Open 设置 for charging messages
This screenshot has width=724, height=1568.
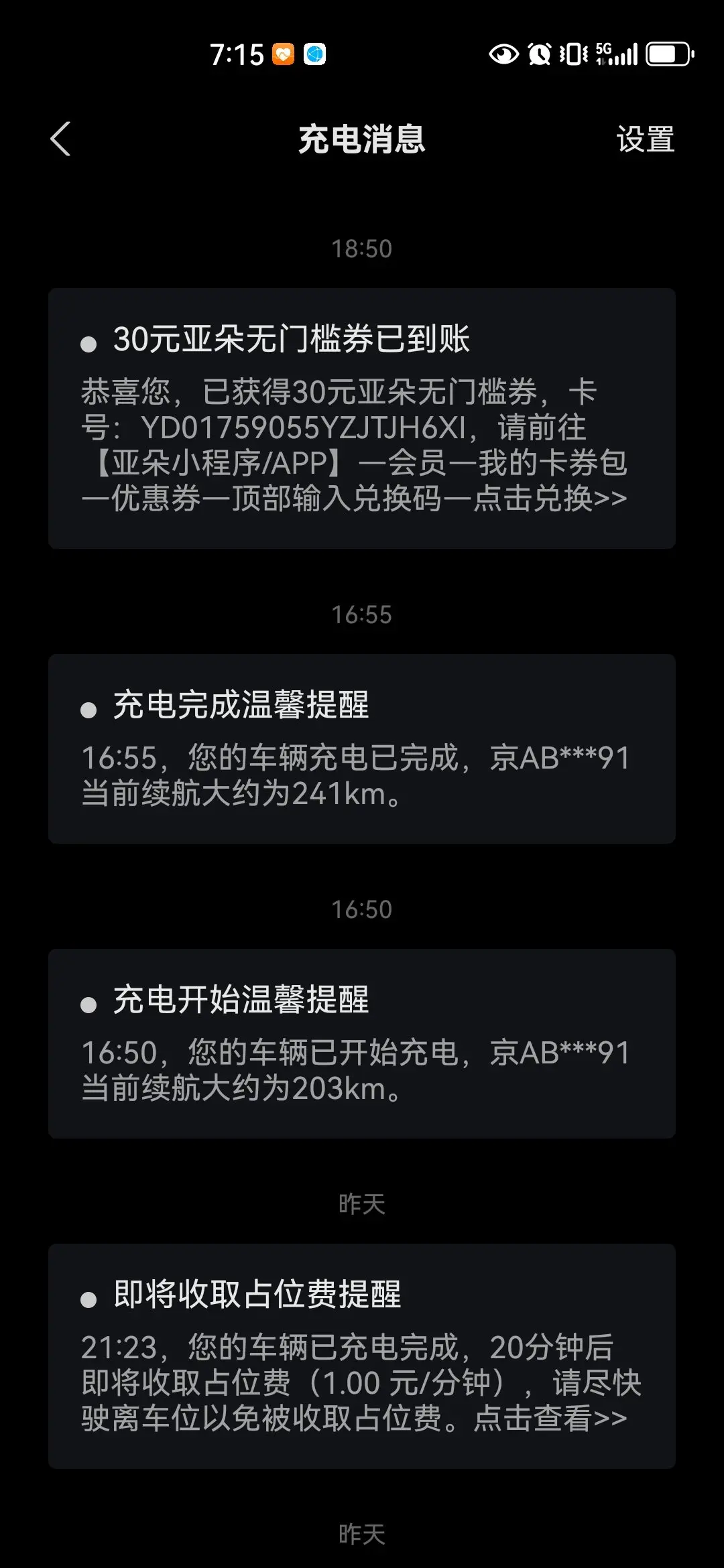[x=645, y=139]
